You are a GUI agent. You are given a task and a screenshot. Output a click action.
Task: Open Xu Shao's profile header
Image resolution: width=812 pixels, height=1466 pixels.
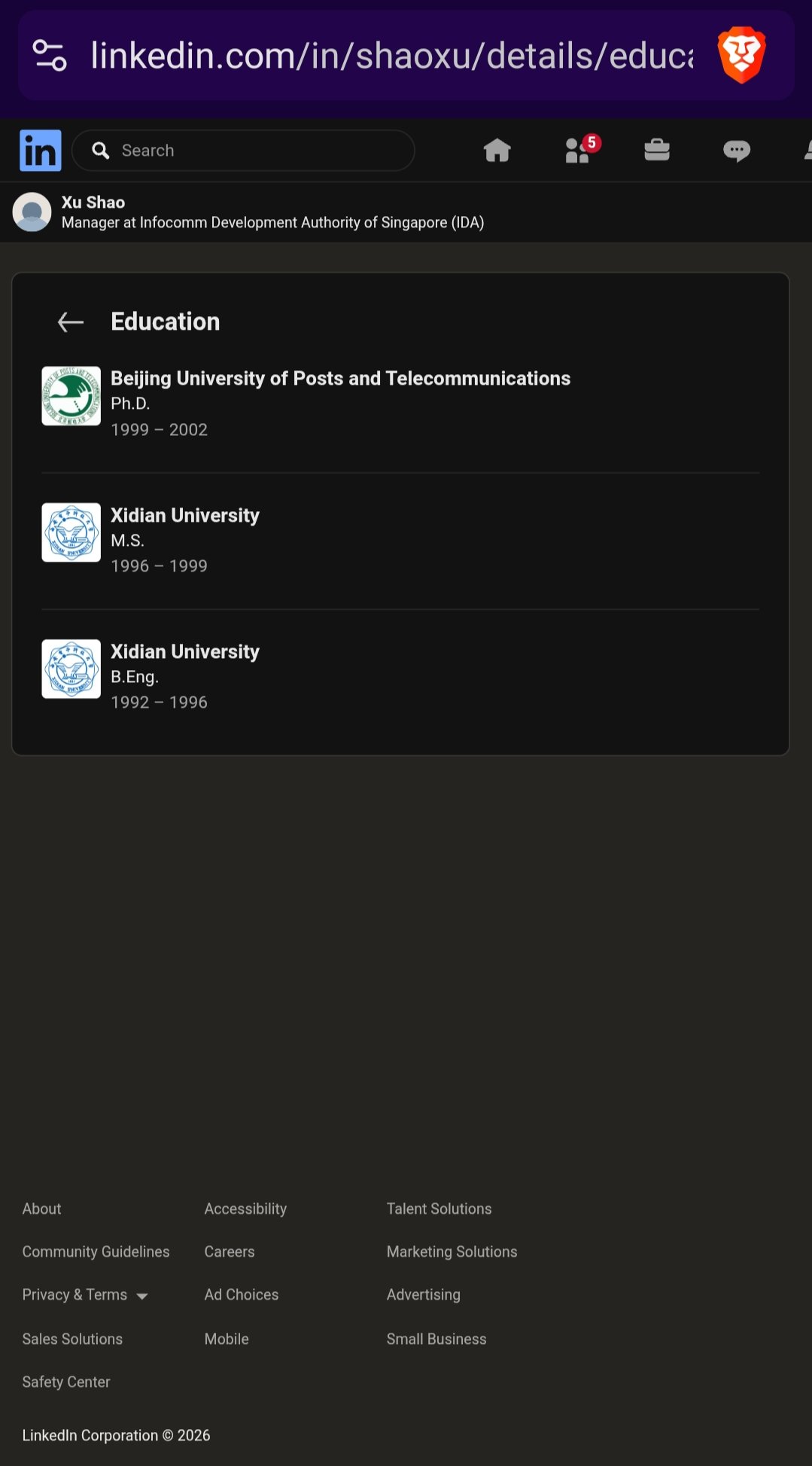point(93,203)
